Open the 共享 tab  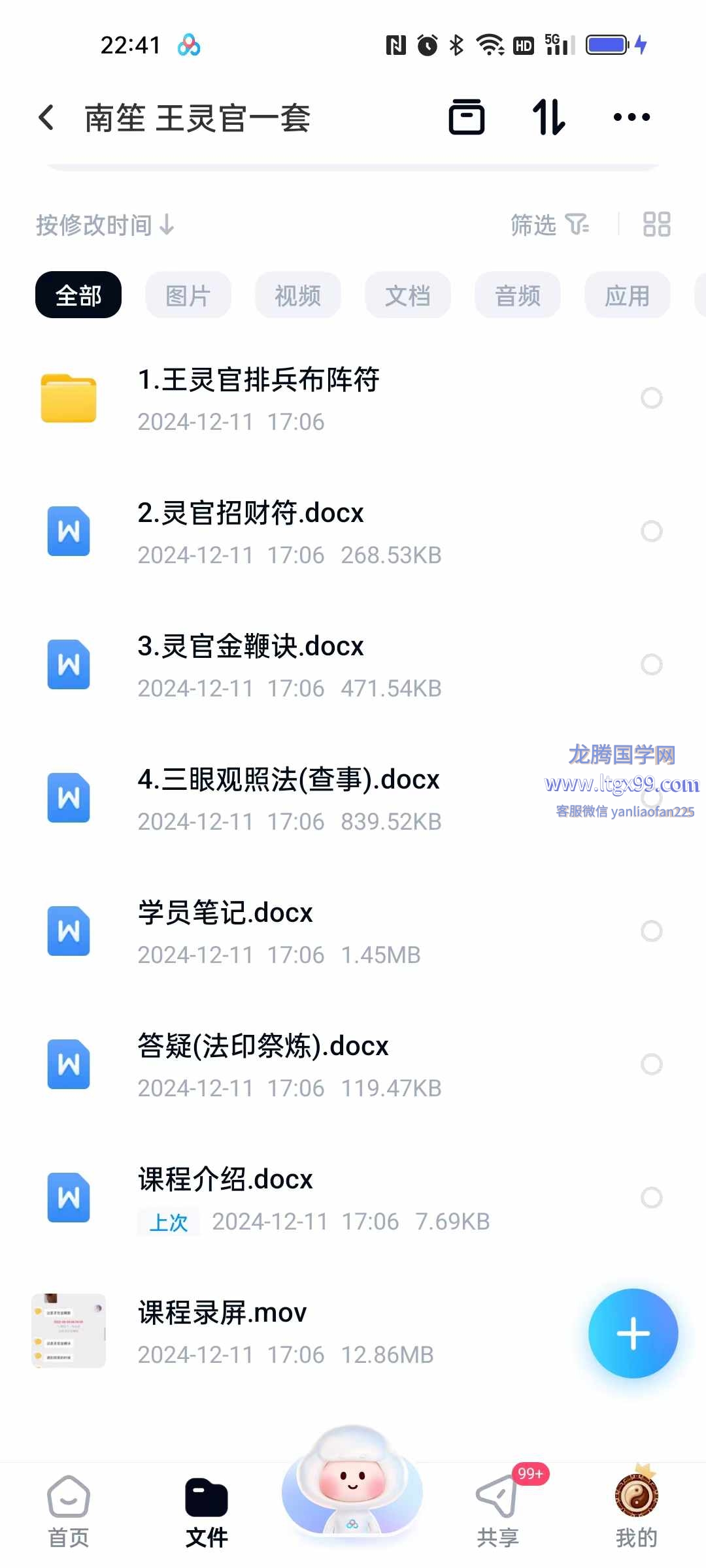pos(498,1512)
